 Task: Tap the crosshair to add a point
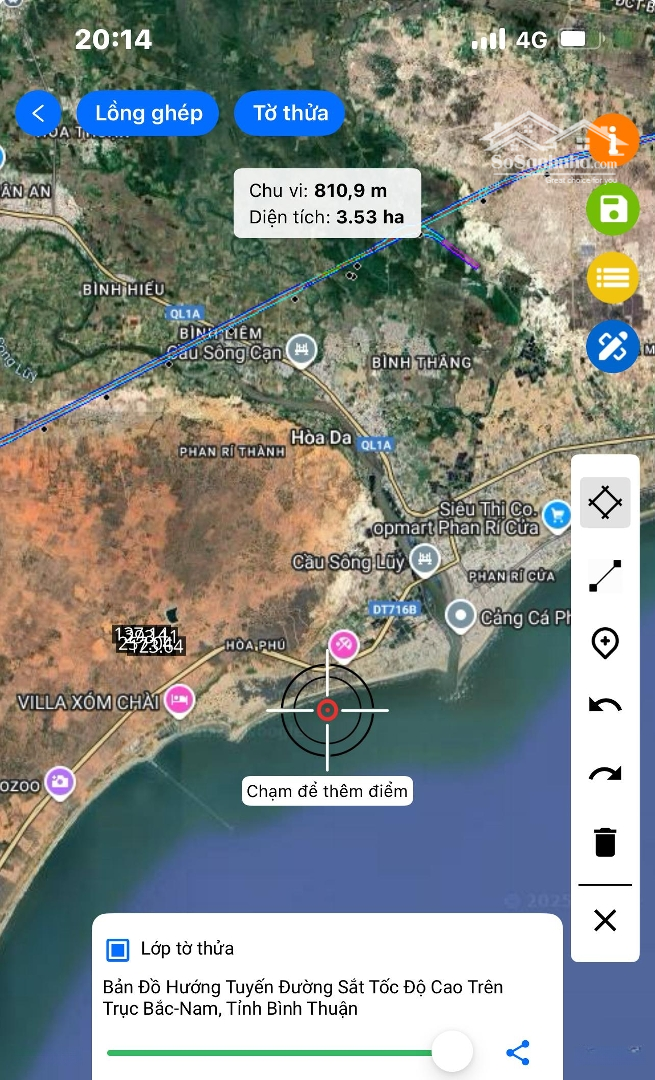click(327, 710)
